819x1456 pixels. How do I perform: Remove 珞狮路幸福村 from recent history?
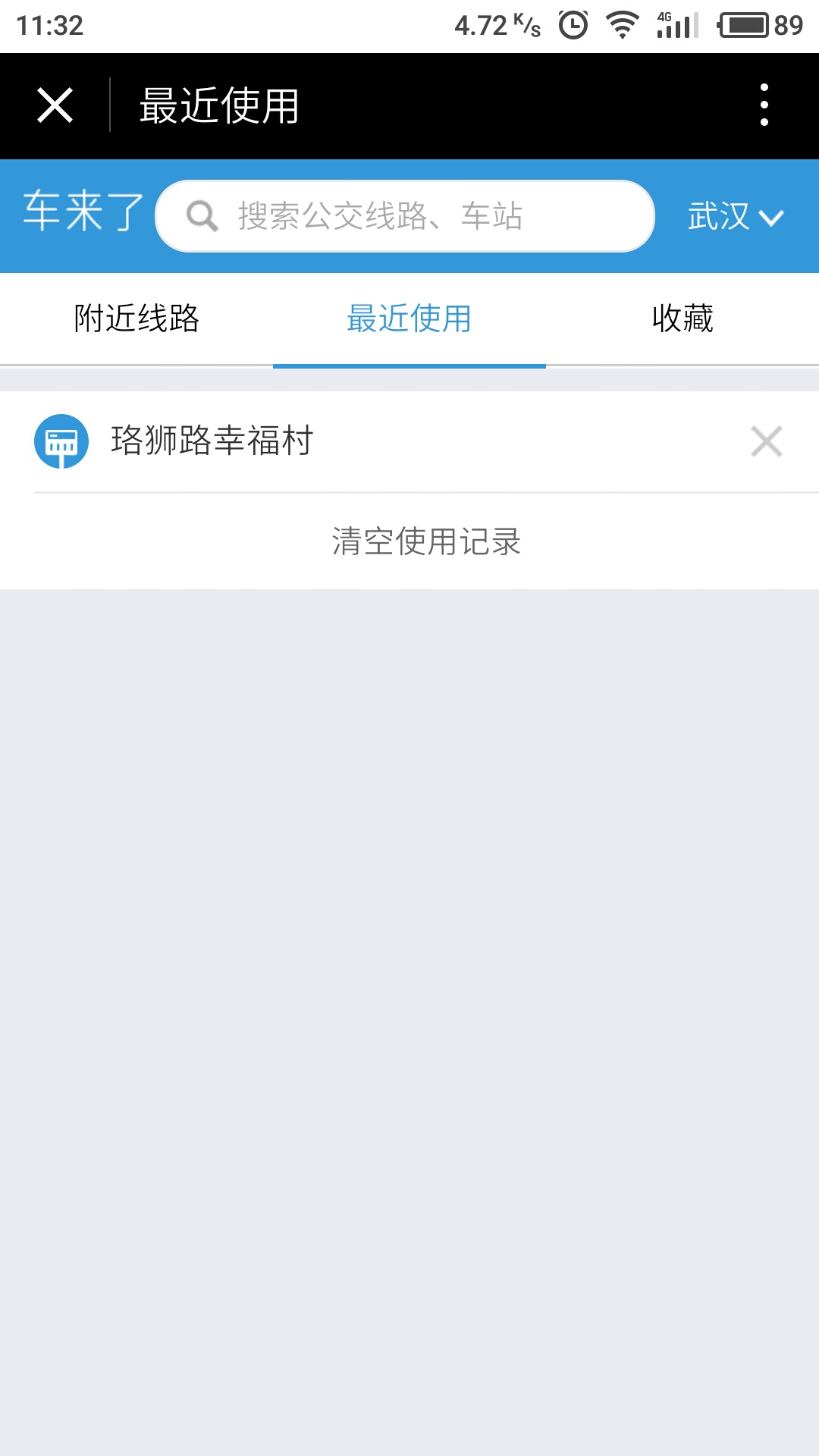[766, 441]
